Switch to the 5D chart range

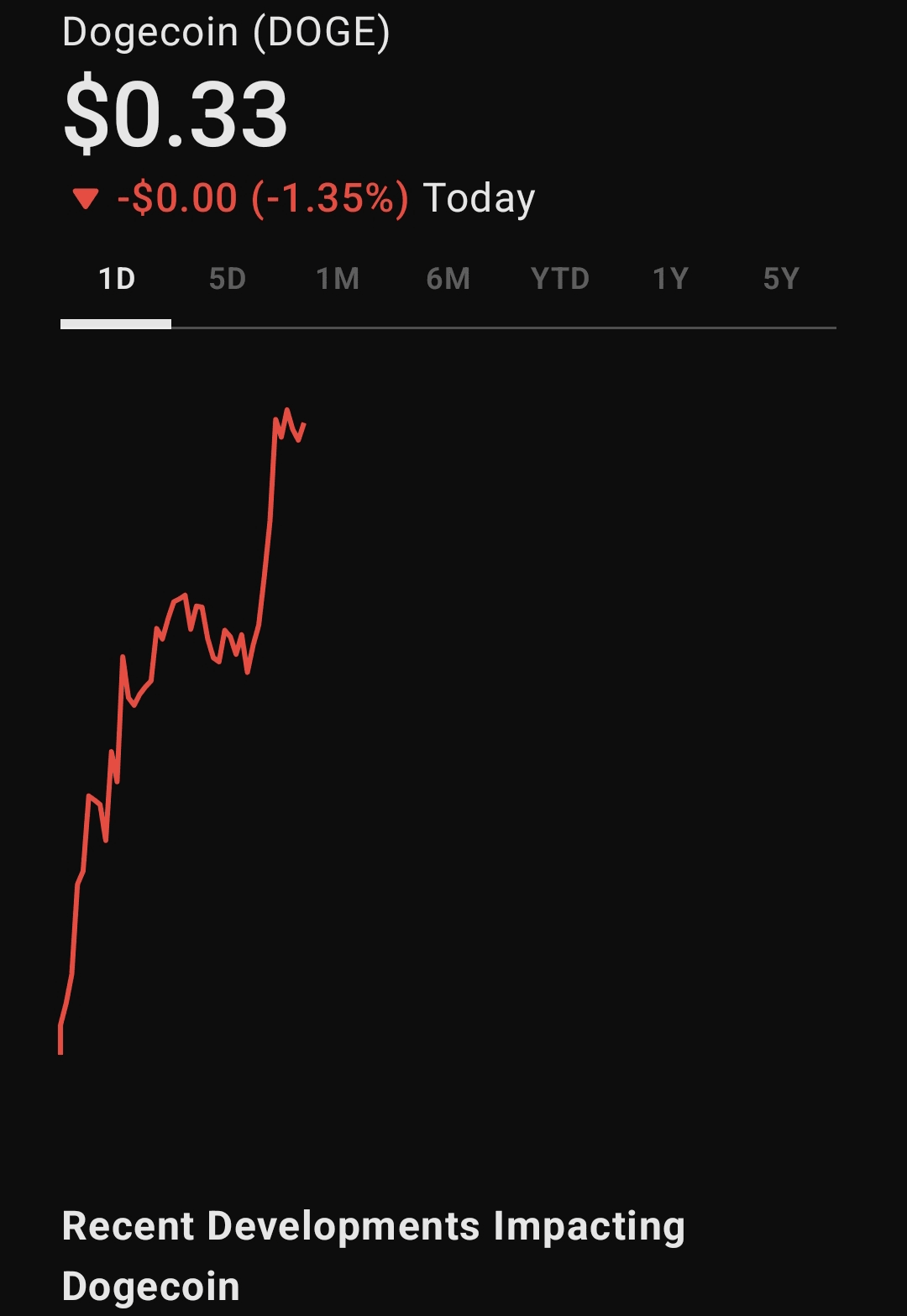pos(227,279)
